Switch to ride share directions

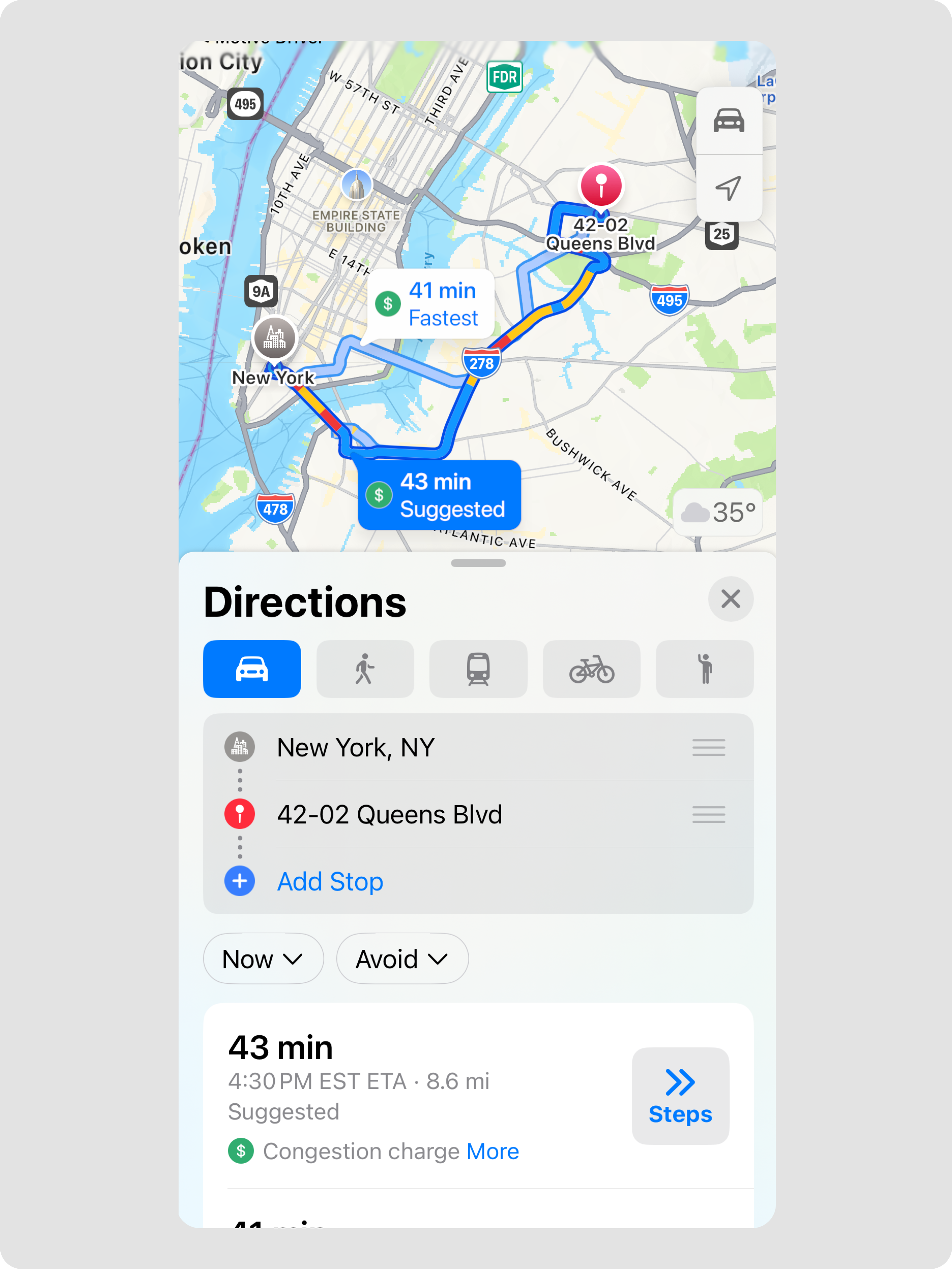(x=704, y=669)
